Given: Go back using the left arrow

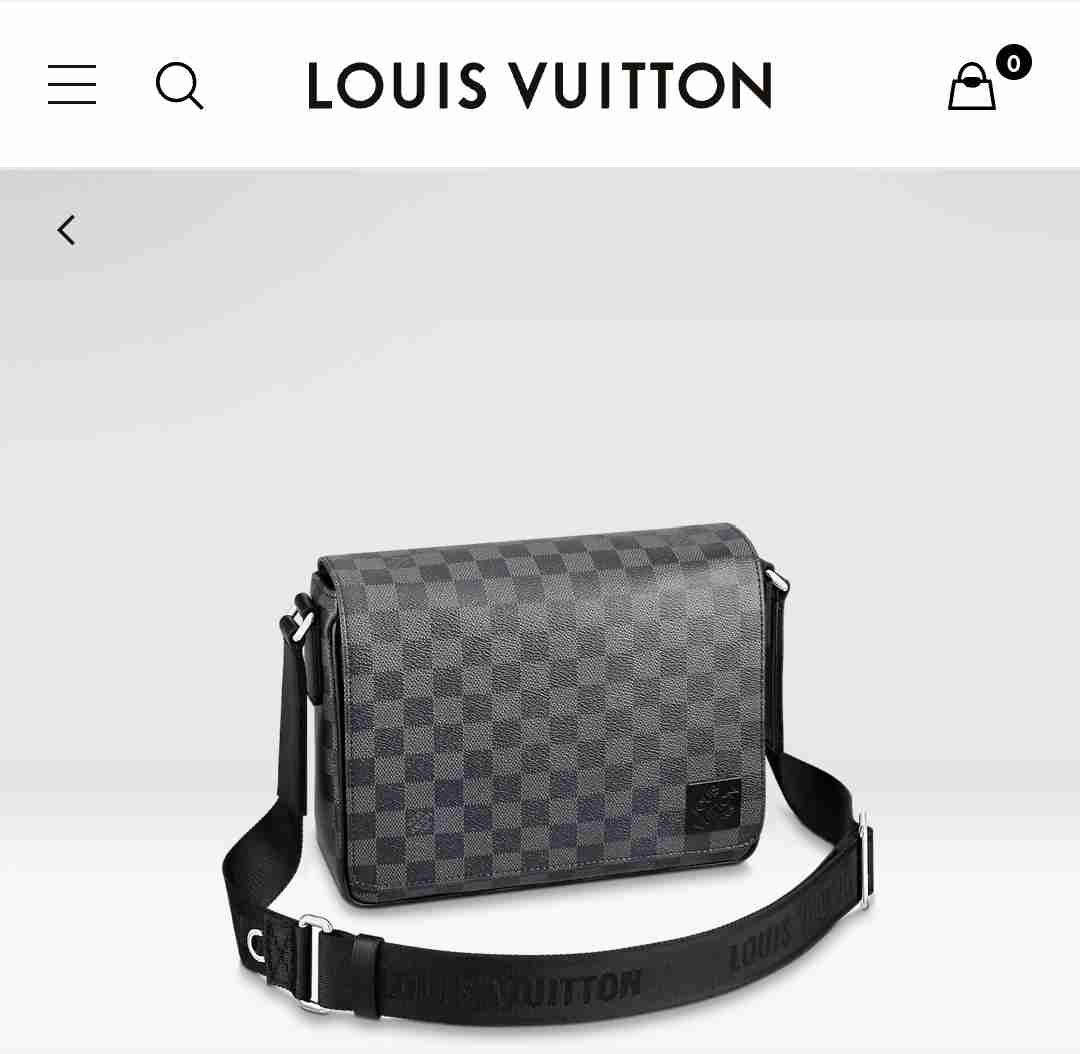Looking at the screenshot, I should 66,230.
